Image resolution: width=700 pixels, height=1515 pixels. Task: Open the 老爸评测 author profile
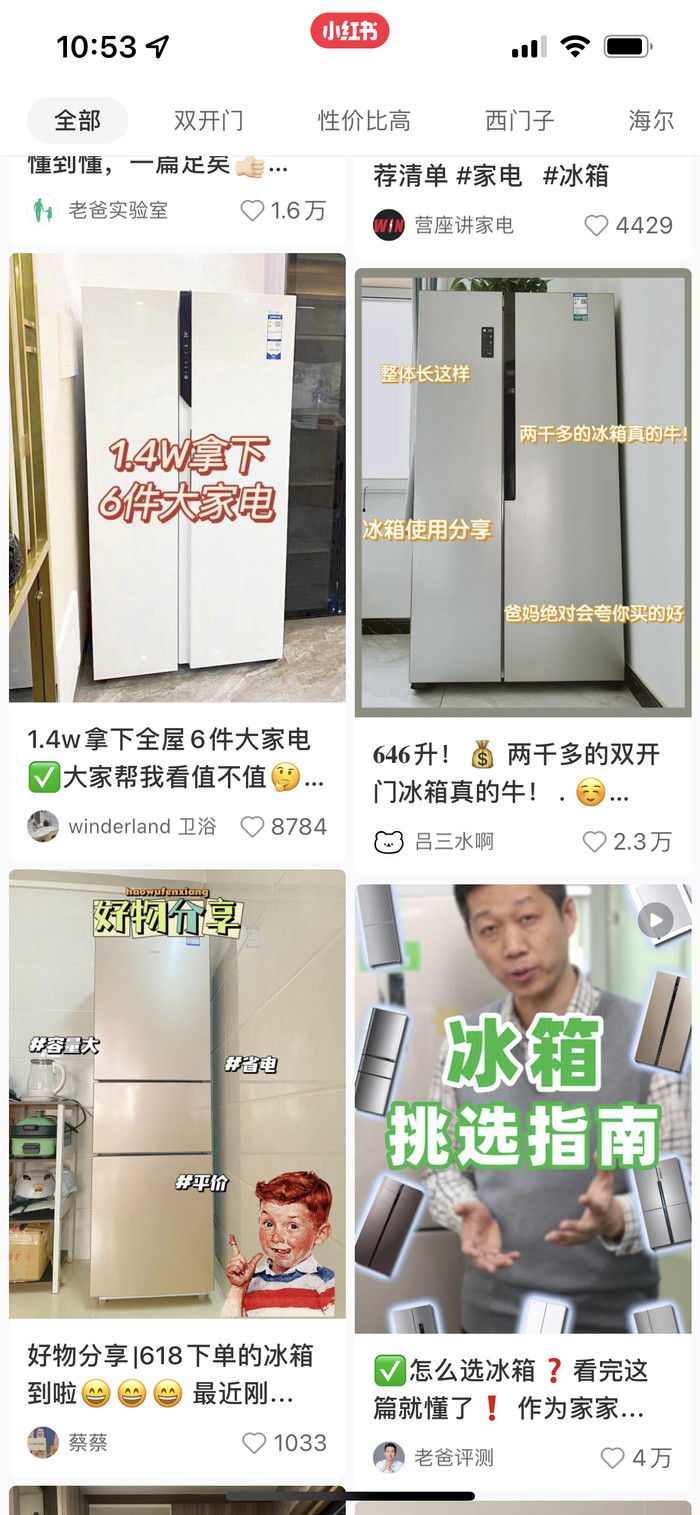(389, 1458)
